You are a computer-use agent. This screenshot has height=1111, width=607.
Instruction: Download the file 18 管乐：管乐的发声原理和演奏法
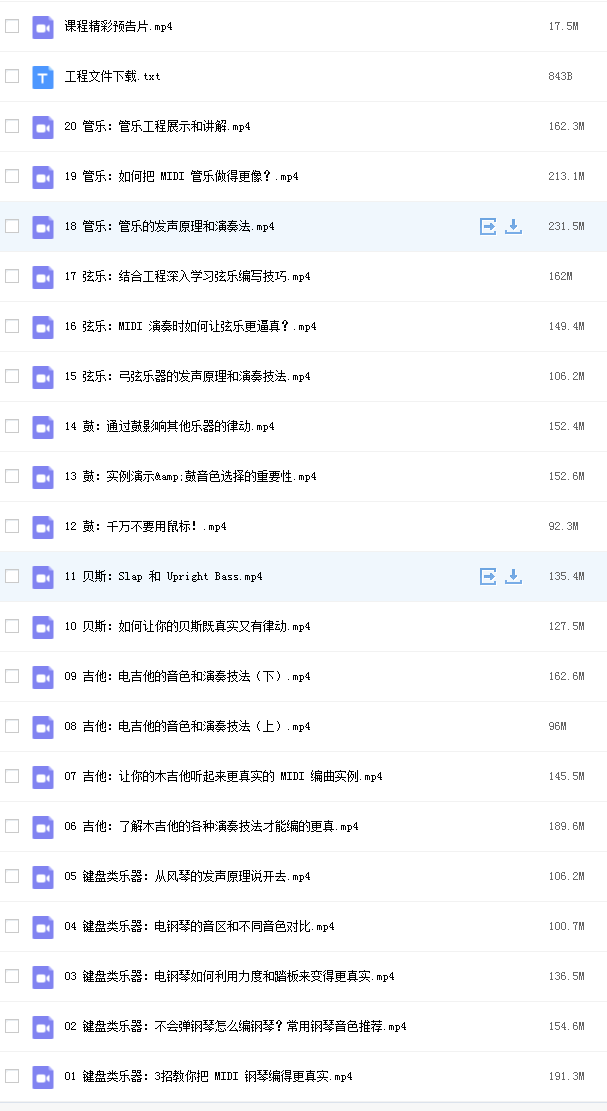pyautogui.click(x=514, y=226)
